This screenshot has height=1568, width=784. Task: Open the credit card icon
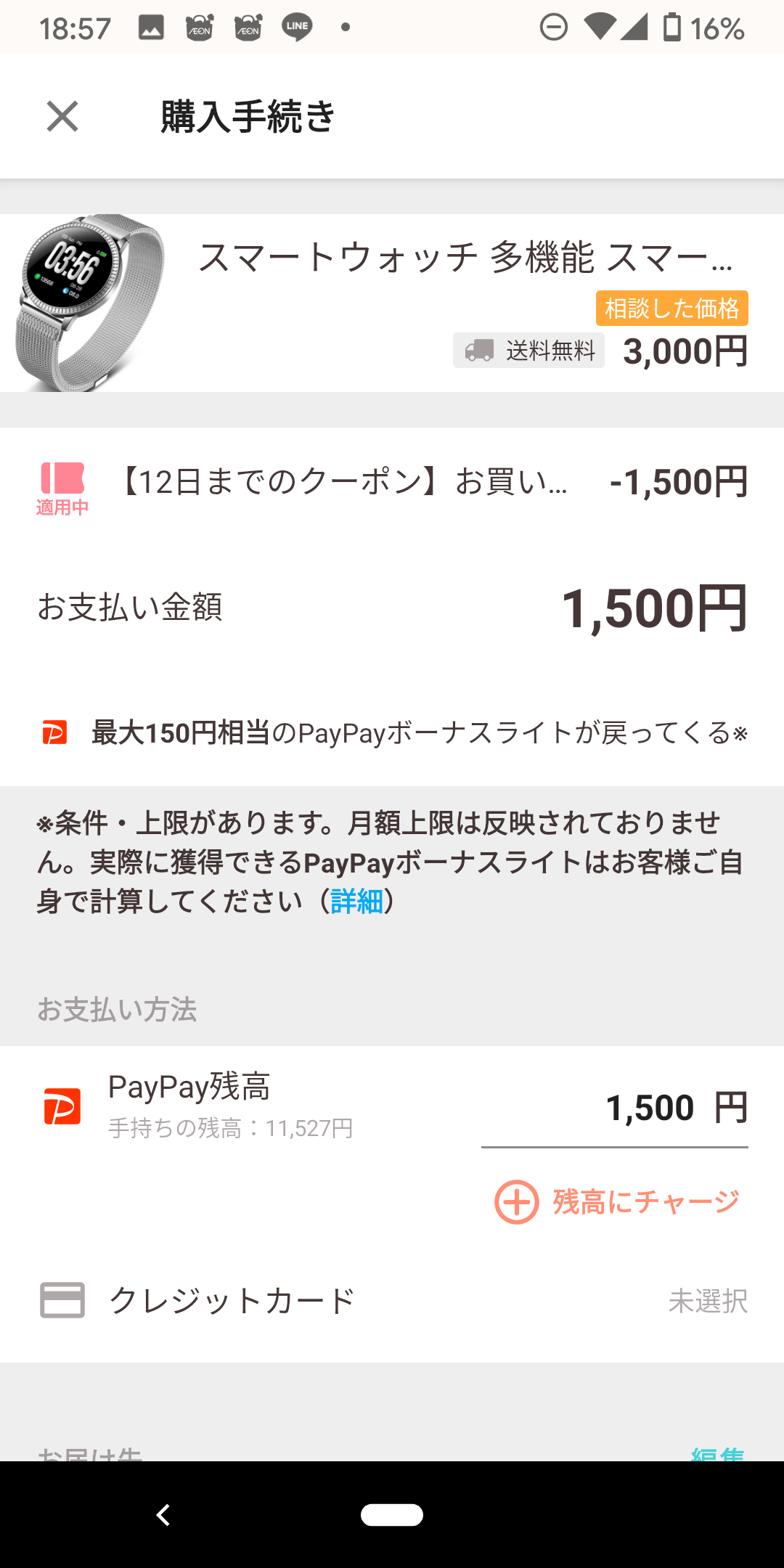[62, 1301]
